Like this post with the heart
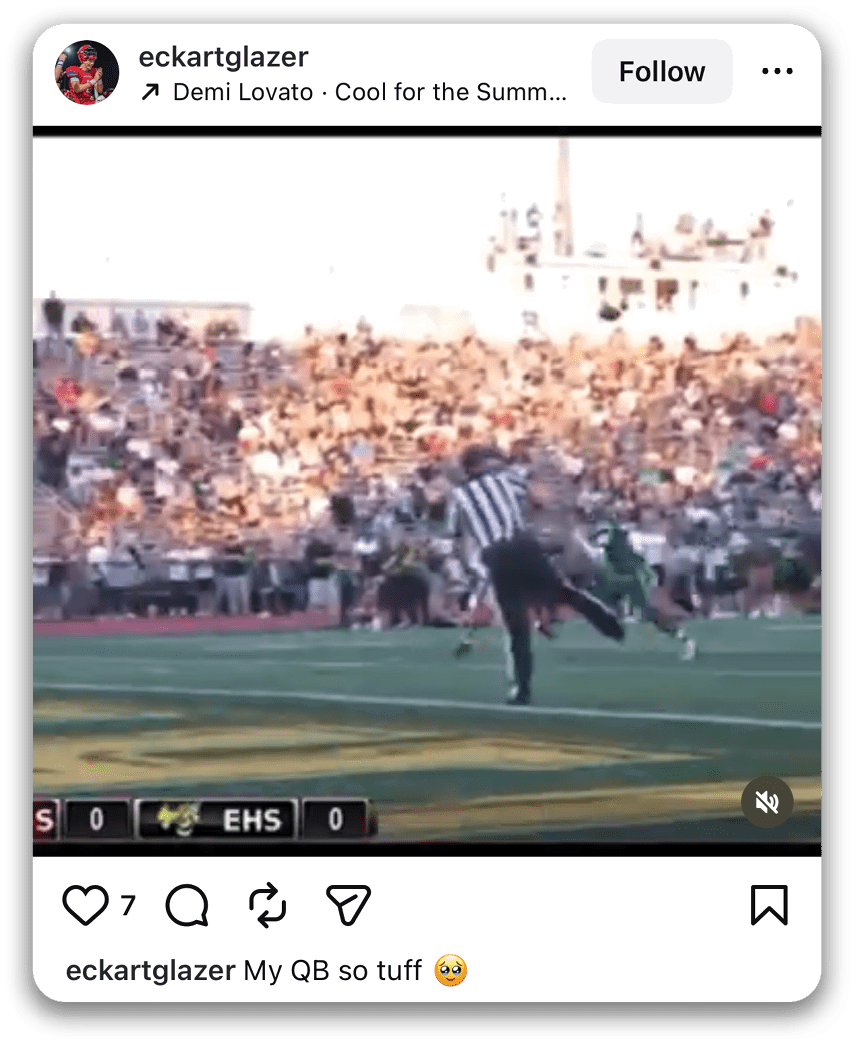Image resolution: width=854 pixels, height=1044 pixels. pos(85,906)
